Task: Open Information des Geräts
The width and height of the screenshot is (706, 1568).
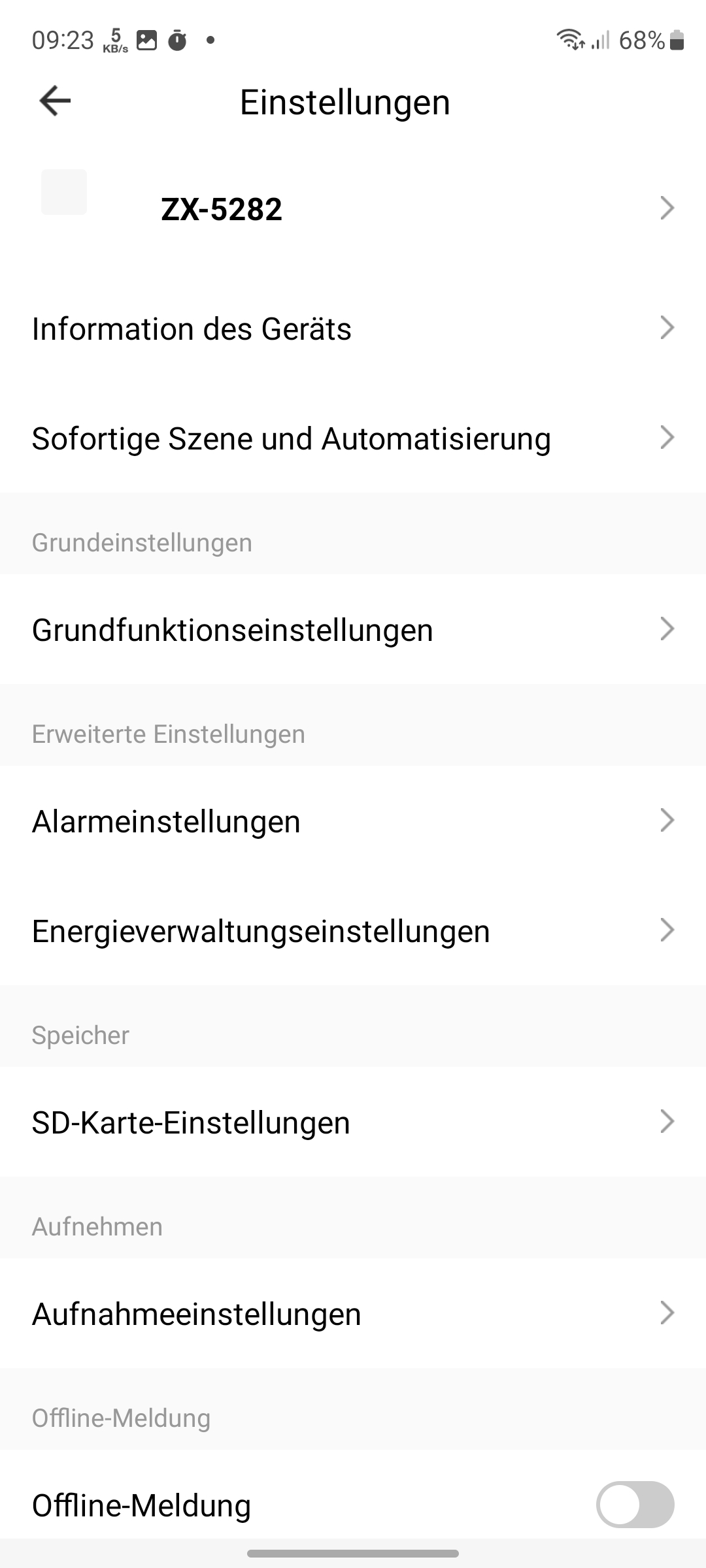Action: click(x=353, y=329)
